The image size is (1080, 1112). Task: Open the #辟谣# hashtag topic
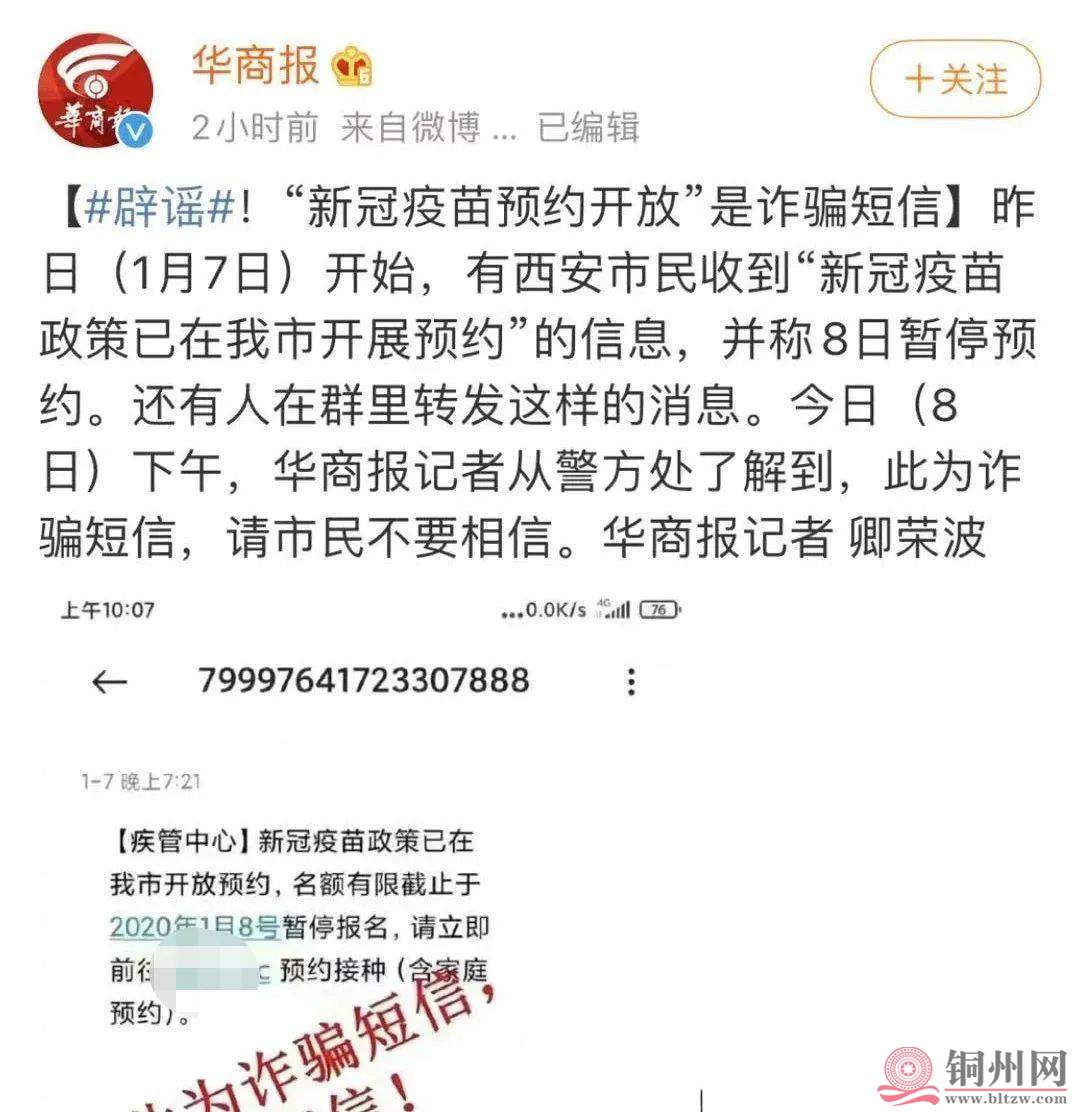pyautogui.click(x=159, y=208)
